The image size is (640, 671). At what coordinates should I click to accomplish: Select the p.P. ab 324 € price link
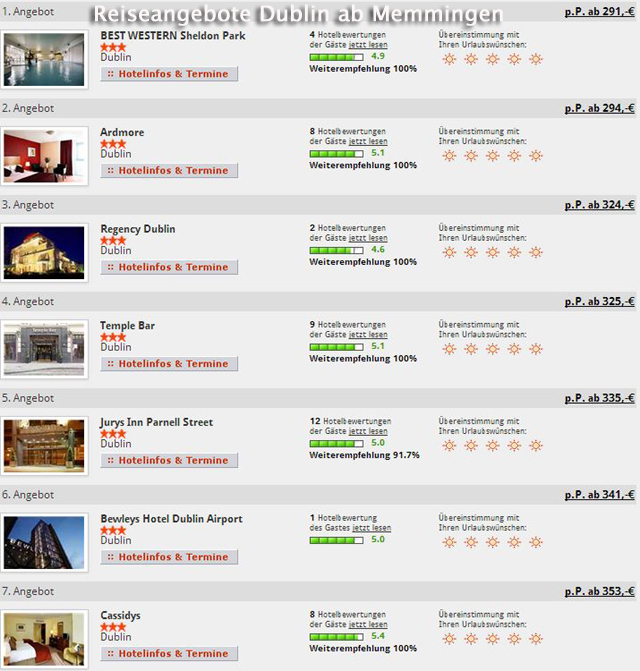pyautogui.click(x=598, y=205)
